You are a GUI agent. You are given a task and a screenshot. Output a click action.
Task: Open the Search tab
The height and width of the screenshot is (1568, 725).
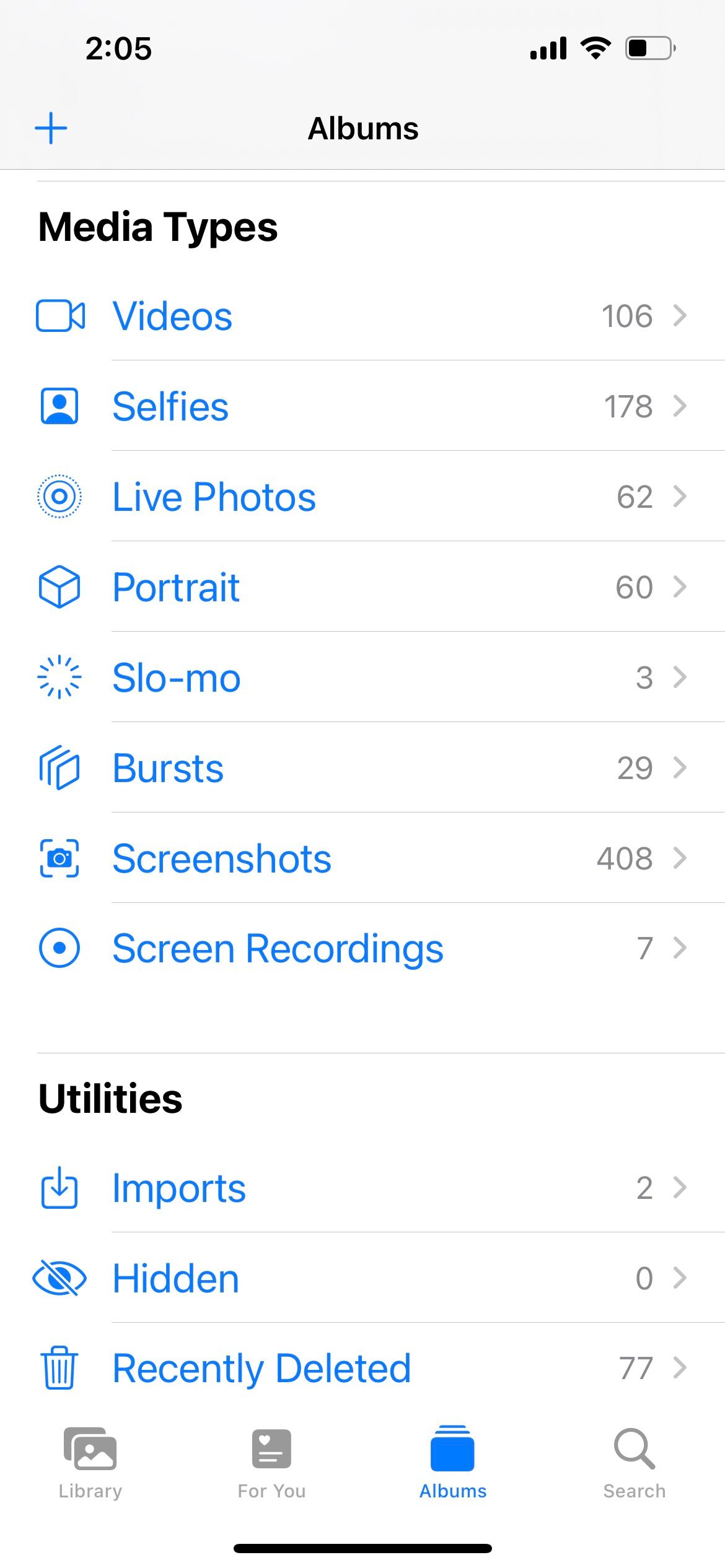[634, 1465]
